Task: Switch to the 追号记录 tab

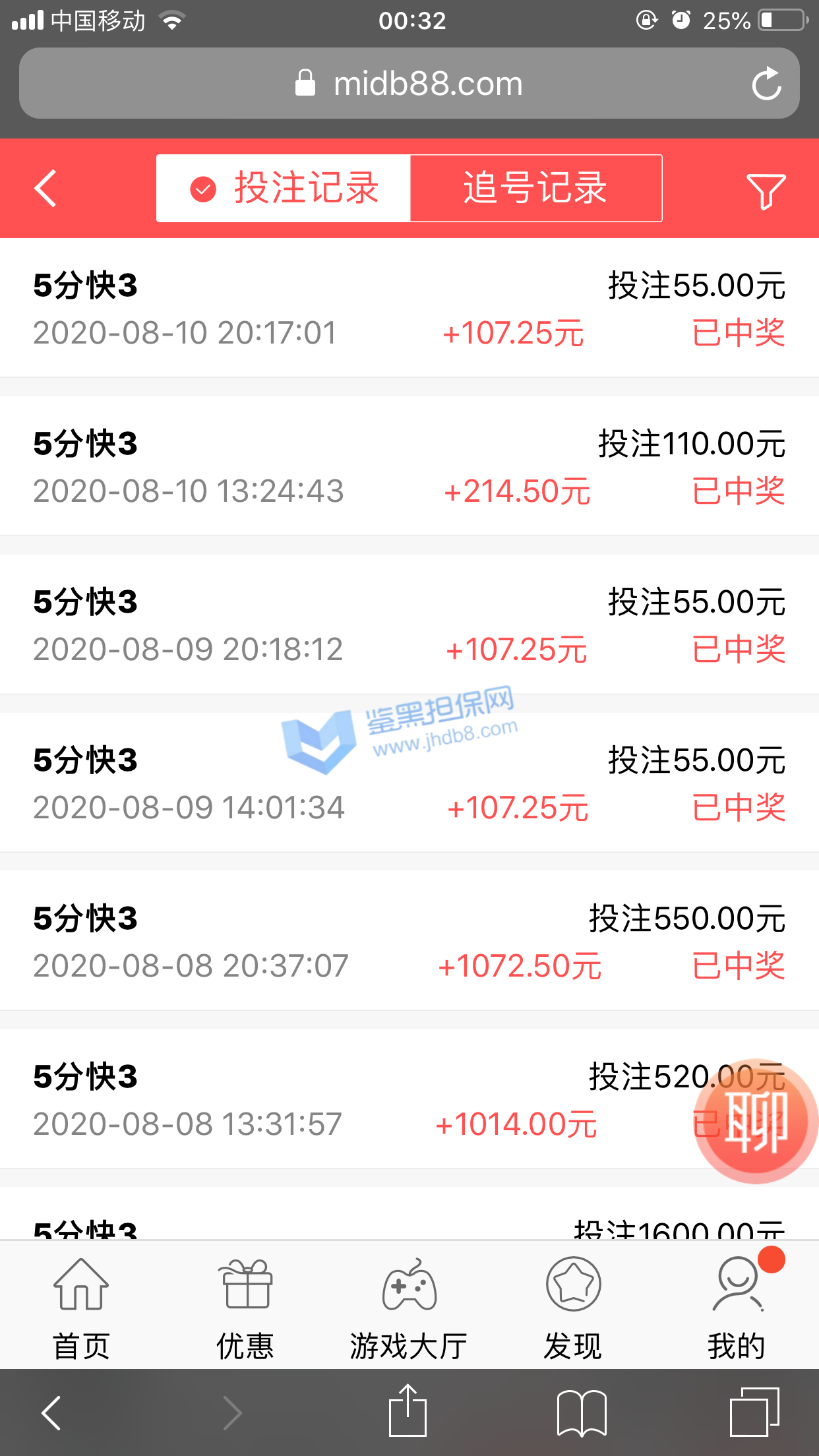Action: [x=535, y=189]
